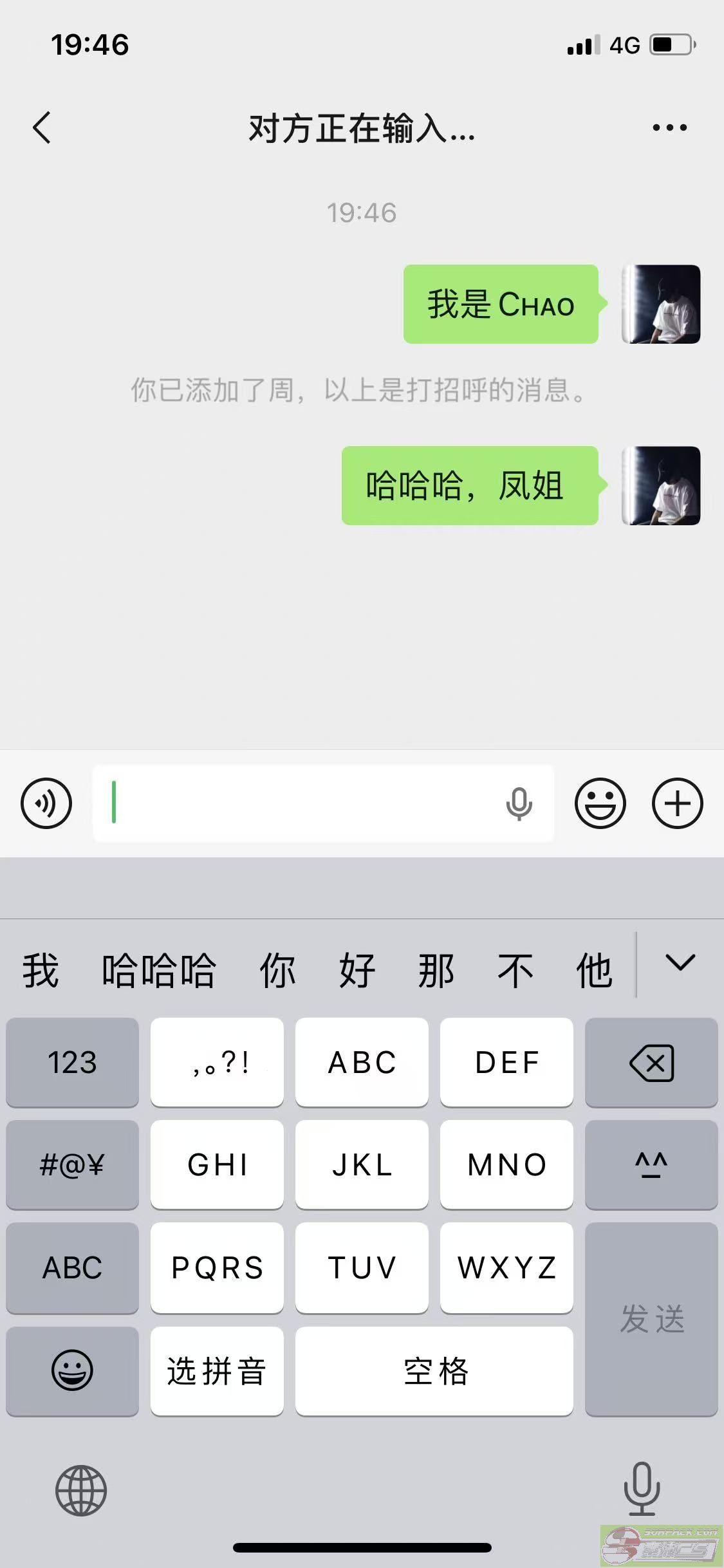Open the plus attachments menu

click(x=677, y=803)
